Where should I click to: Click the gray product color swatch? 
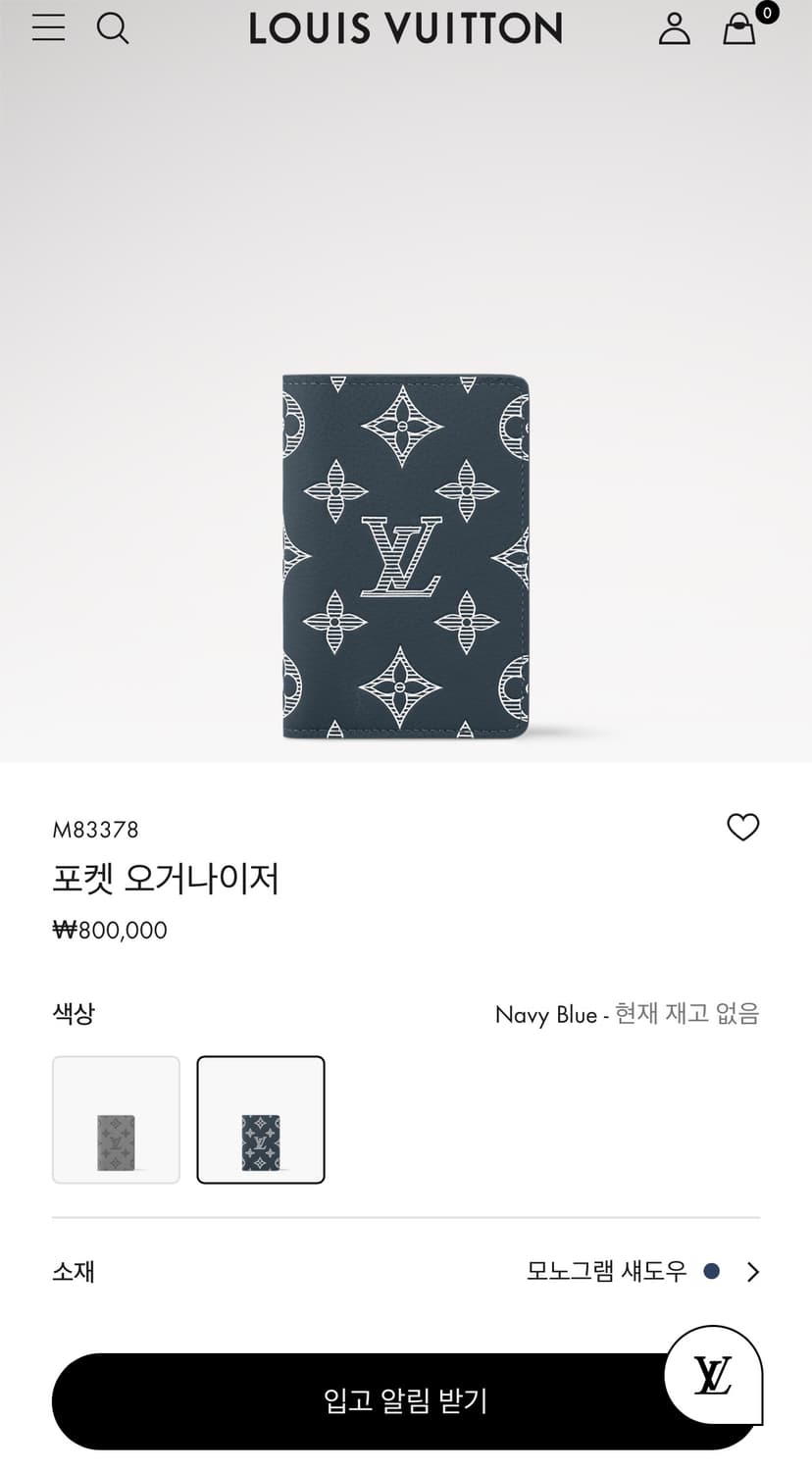(116, 1119)
